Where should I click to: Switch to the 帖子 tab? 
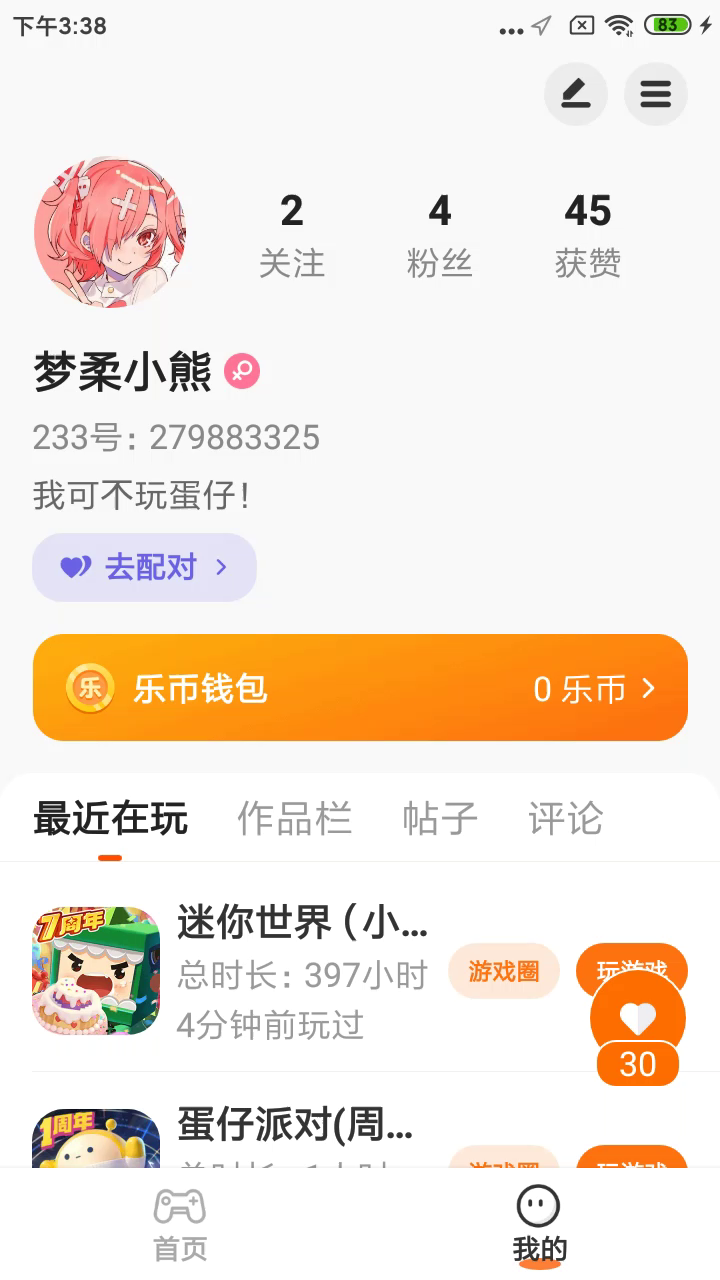(440, 819)
